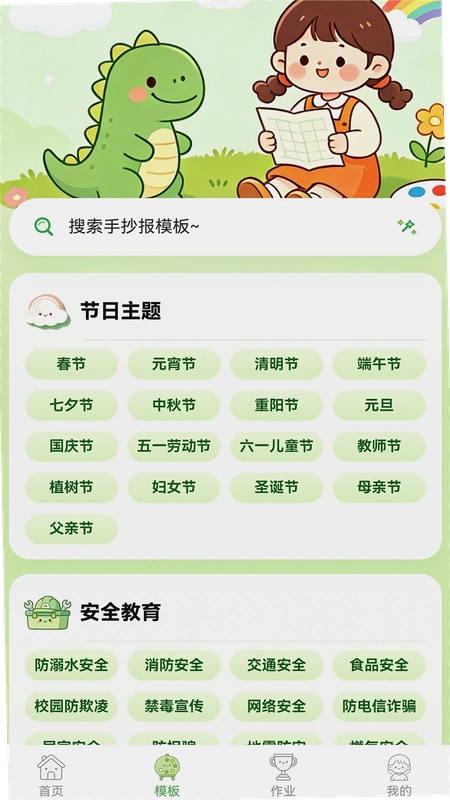
Task: Choose the 父亲节 chip
Action: point(71,529)
